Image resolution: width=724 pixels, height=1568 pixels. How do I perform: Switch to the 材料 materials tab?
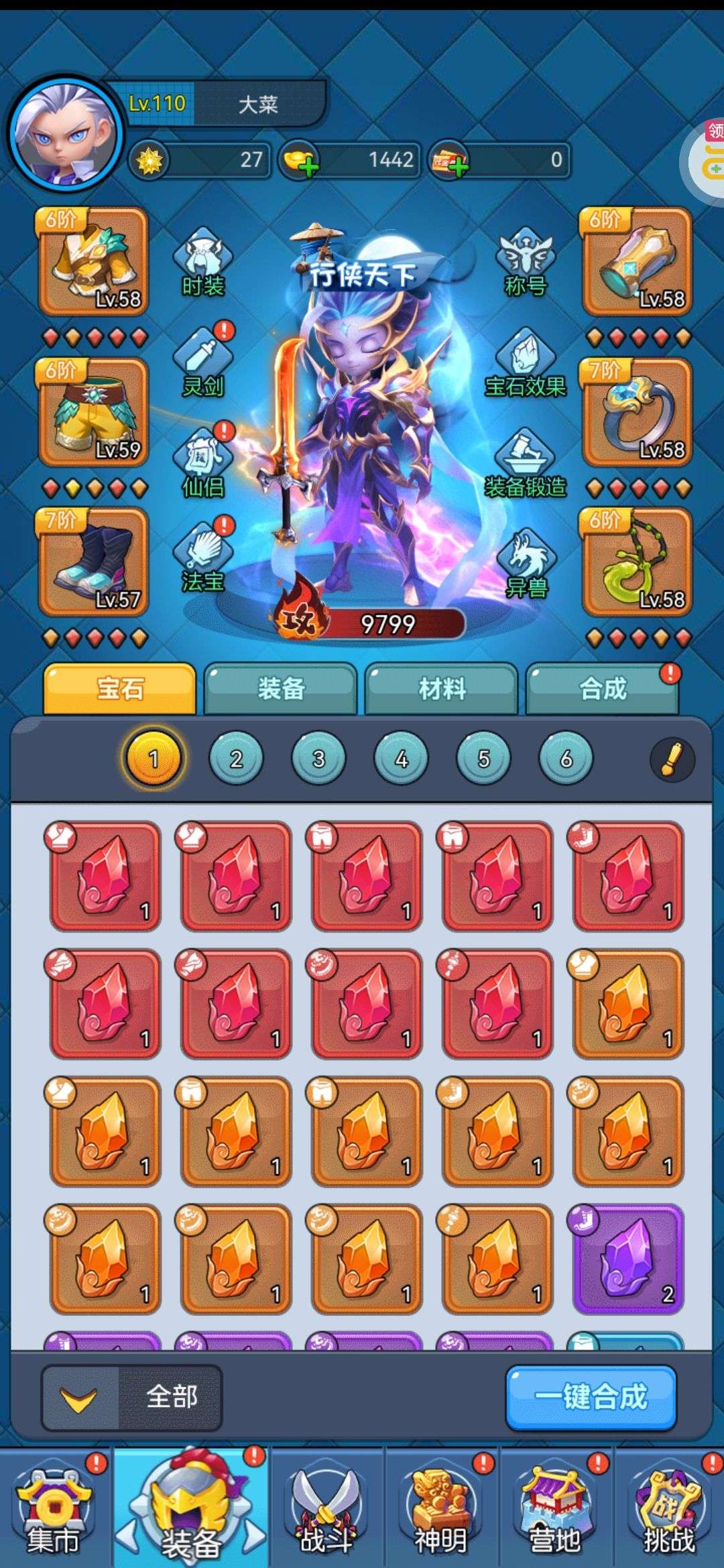(x=442, y=688)
